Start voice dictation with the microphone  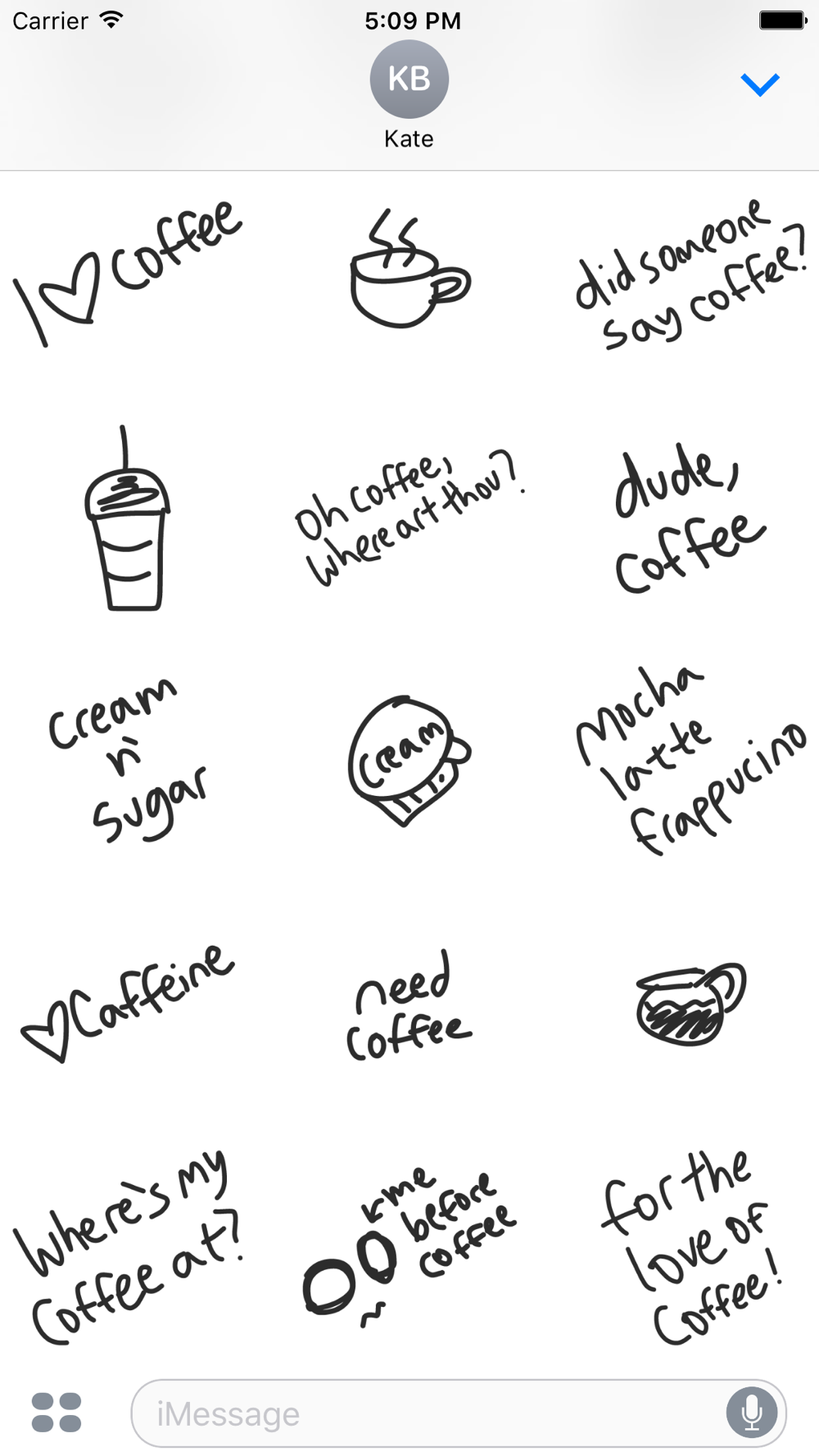751,1413
